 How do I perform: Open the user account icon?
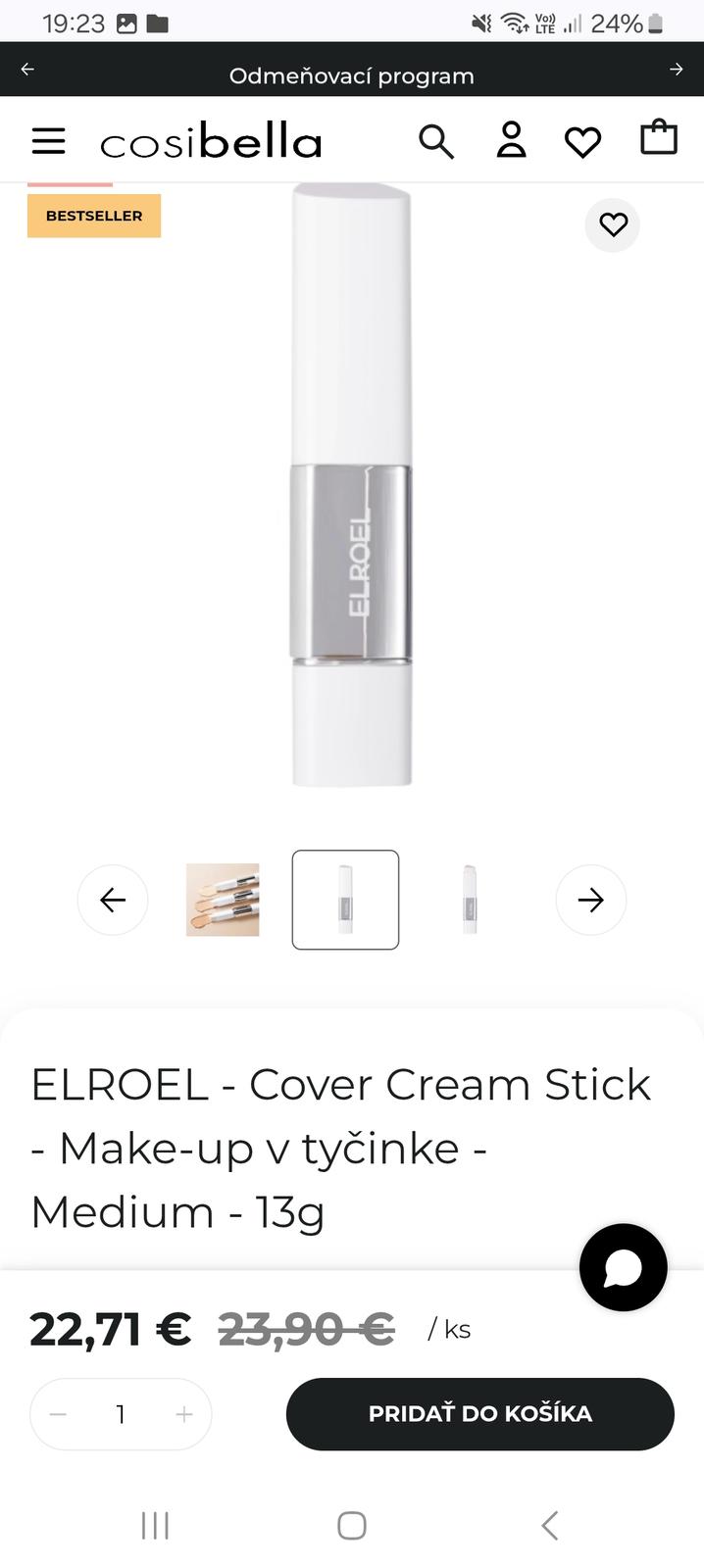511,140
